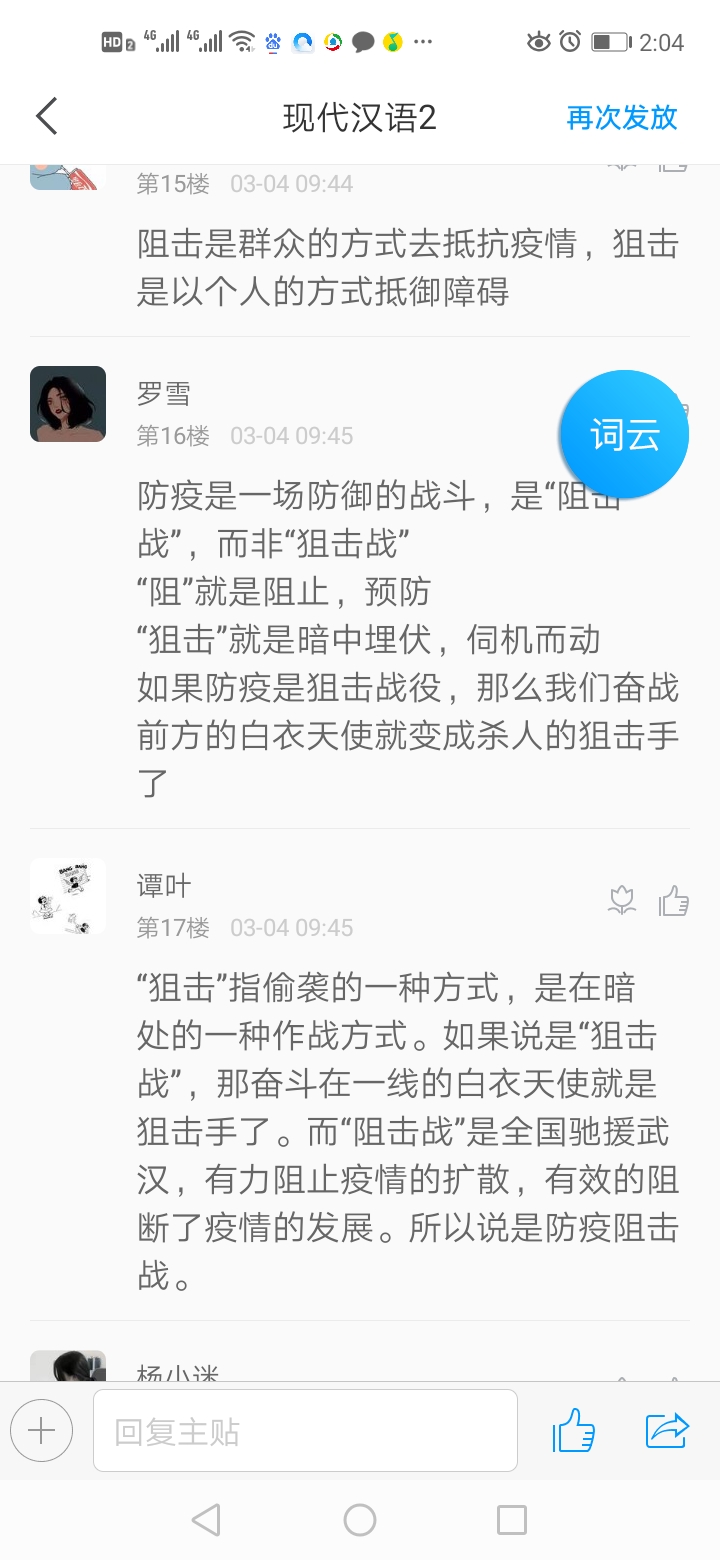Like 谭叶's reply with the thumbs-up

(674, 901)
